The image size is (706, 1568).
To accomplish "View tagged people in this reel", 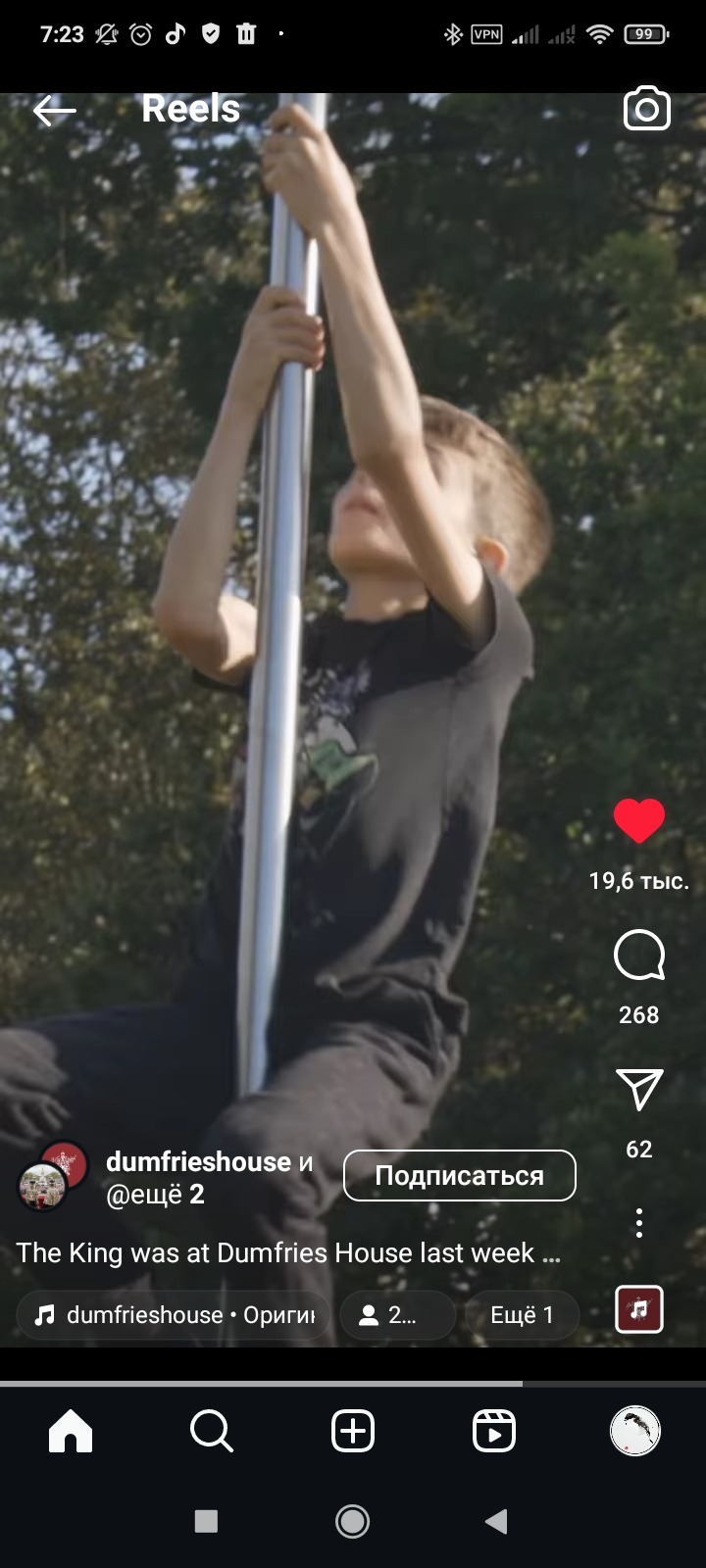I will [x=396, y=1315].
